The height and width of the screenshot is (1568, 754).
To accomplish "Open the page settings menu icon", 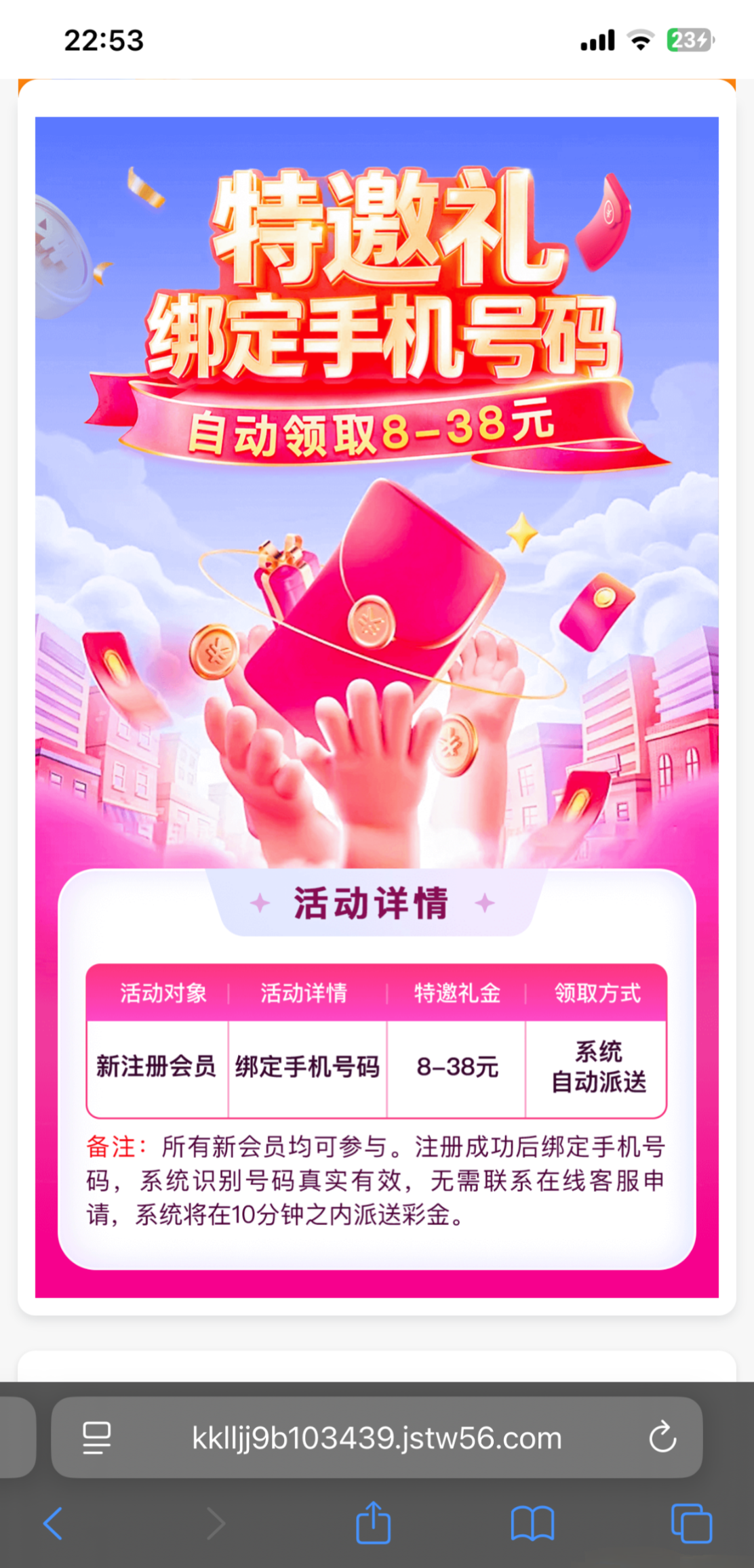I will pyautogui.click(x=96, y=1438).
